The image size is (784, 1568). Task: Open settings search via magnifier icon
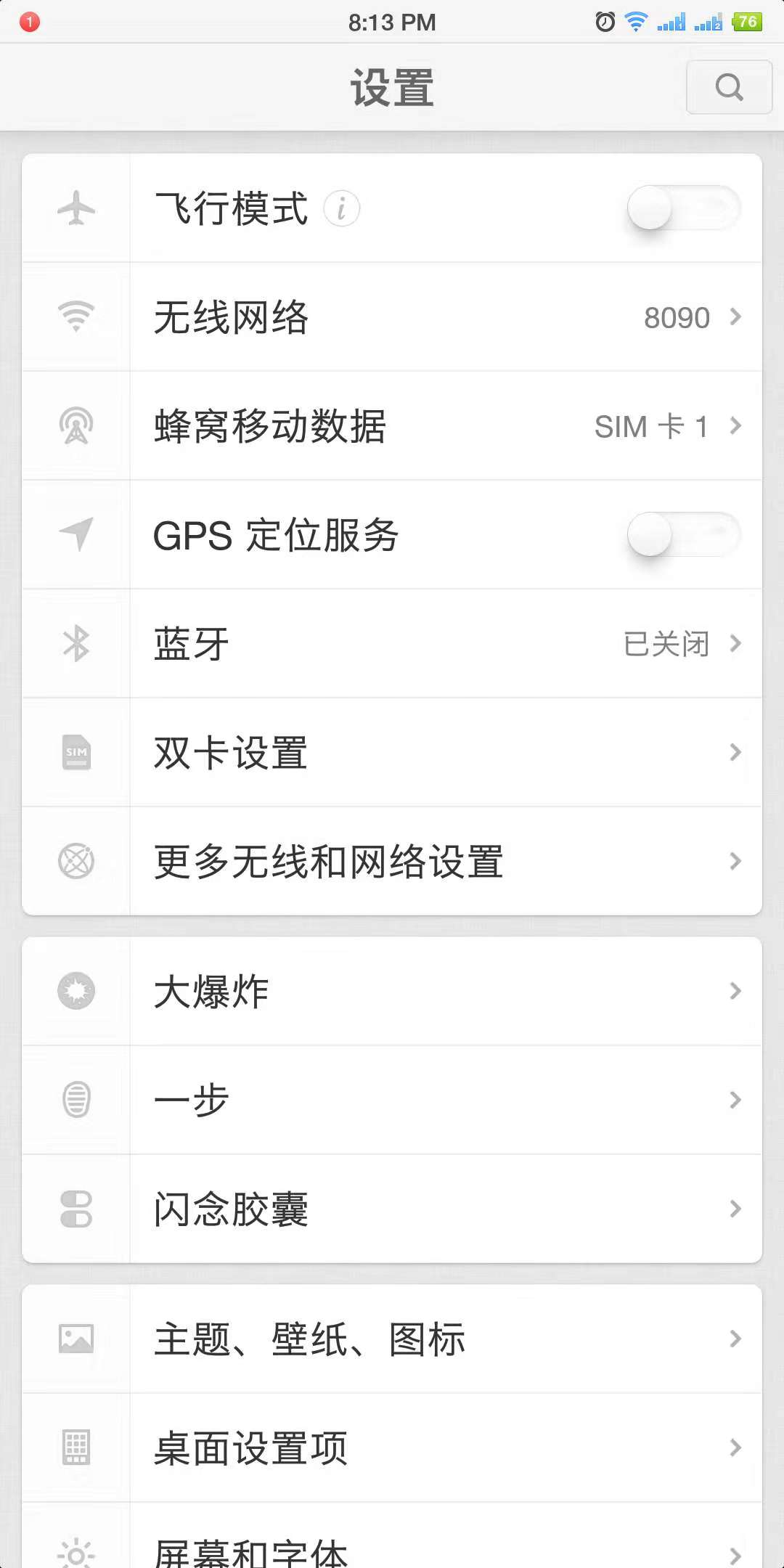(x=728, y=87)
